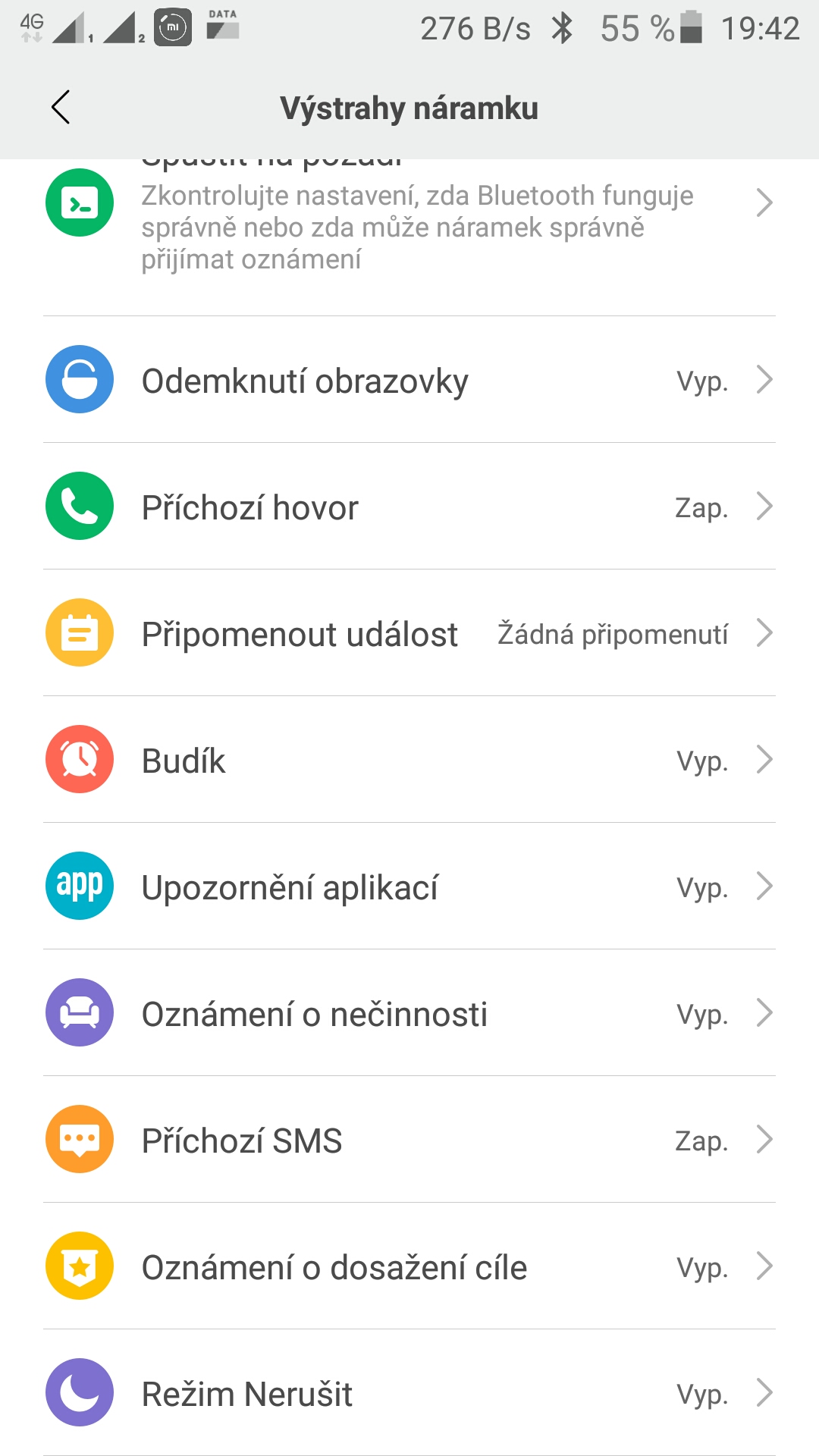Screen dimensions: 819x1456
Task: Select Připomenout událost row
Action: pos(409,633)
